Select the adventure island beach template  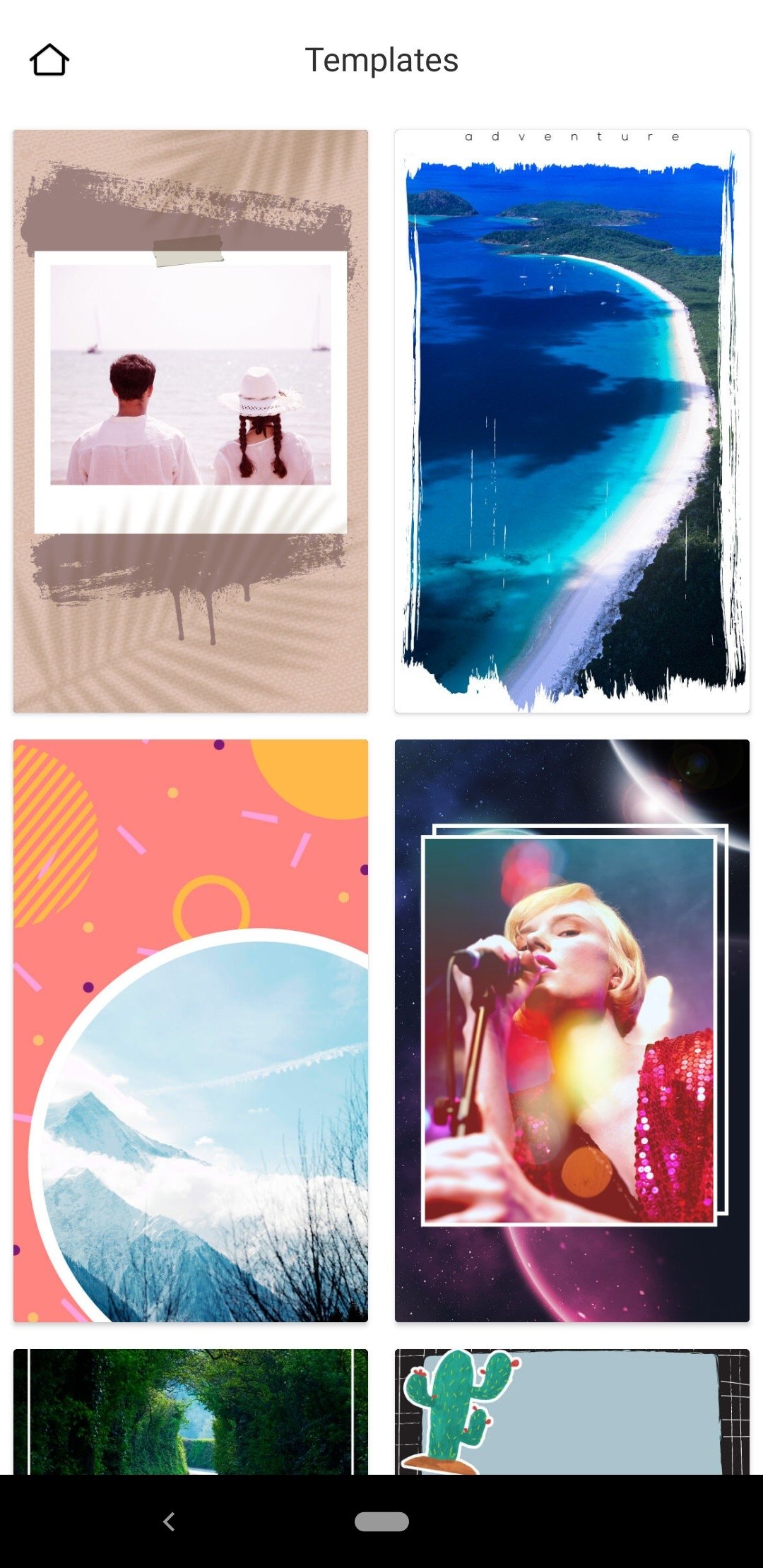572,421
